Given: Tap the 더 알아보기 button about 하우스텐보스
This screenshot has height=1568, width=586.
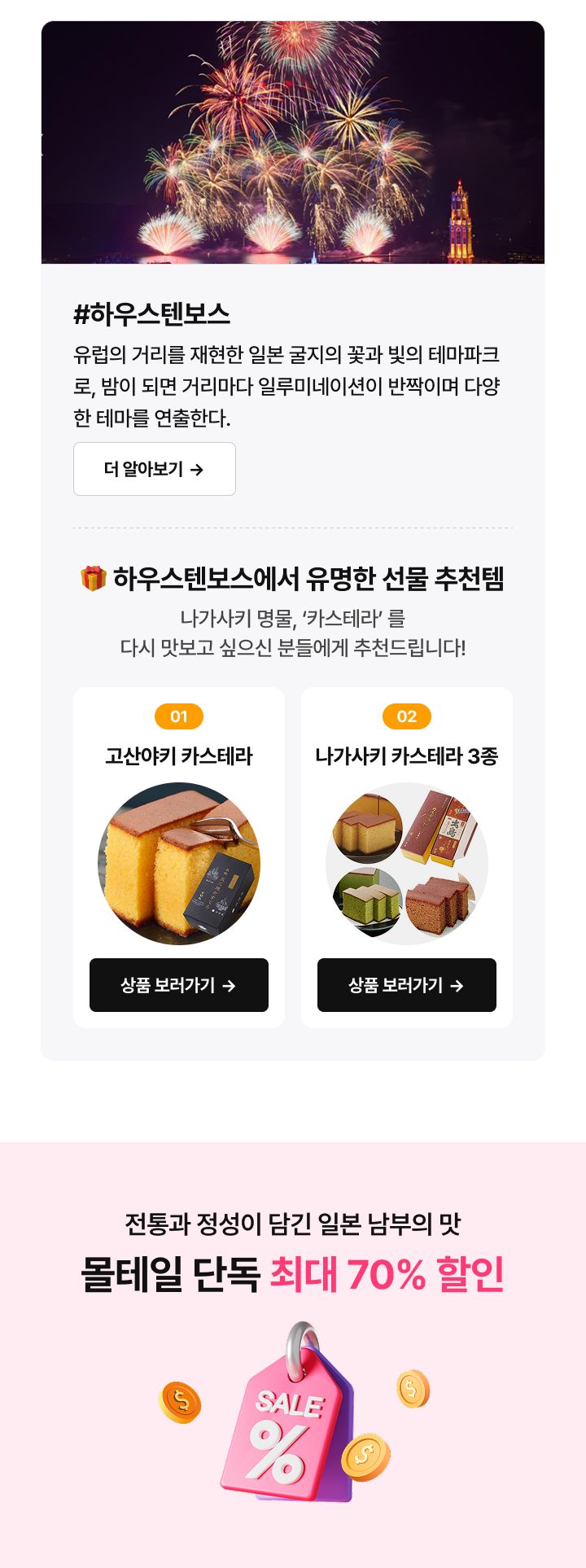Looking at the screenshot, I should point(155,469).
